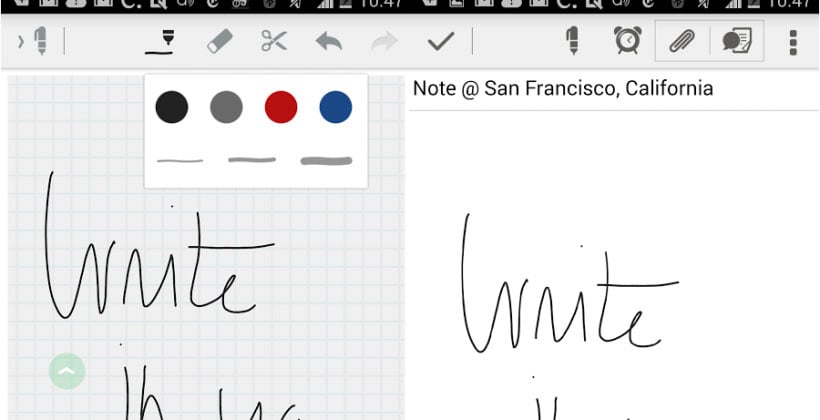The height and width of the screenshot is (420, 820).
Task: Confirm handwriting with the checkmark
Action: pyautogui.click(x=439, y=41)
